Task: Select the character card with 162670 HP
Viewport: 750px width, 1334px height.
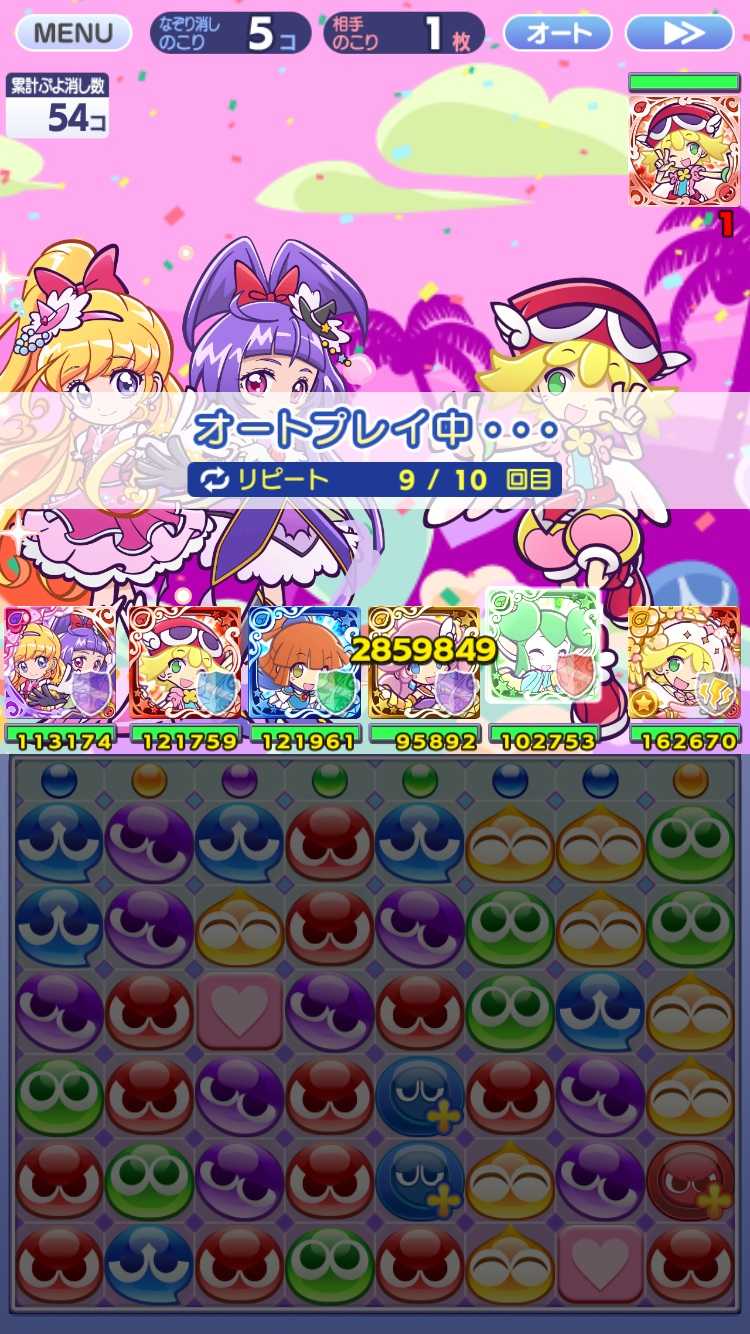Action: 684,664
